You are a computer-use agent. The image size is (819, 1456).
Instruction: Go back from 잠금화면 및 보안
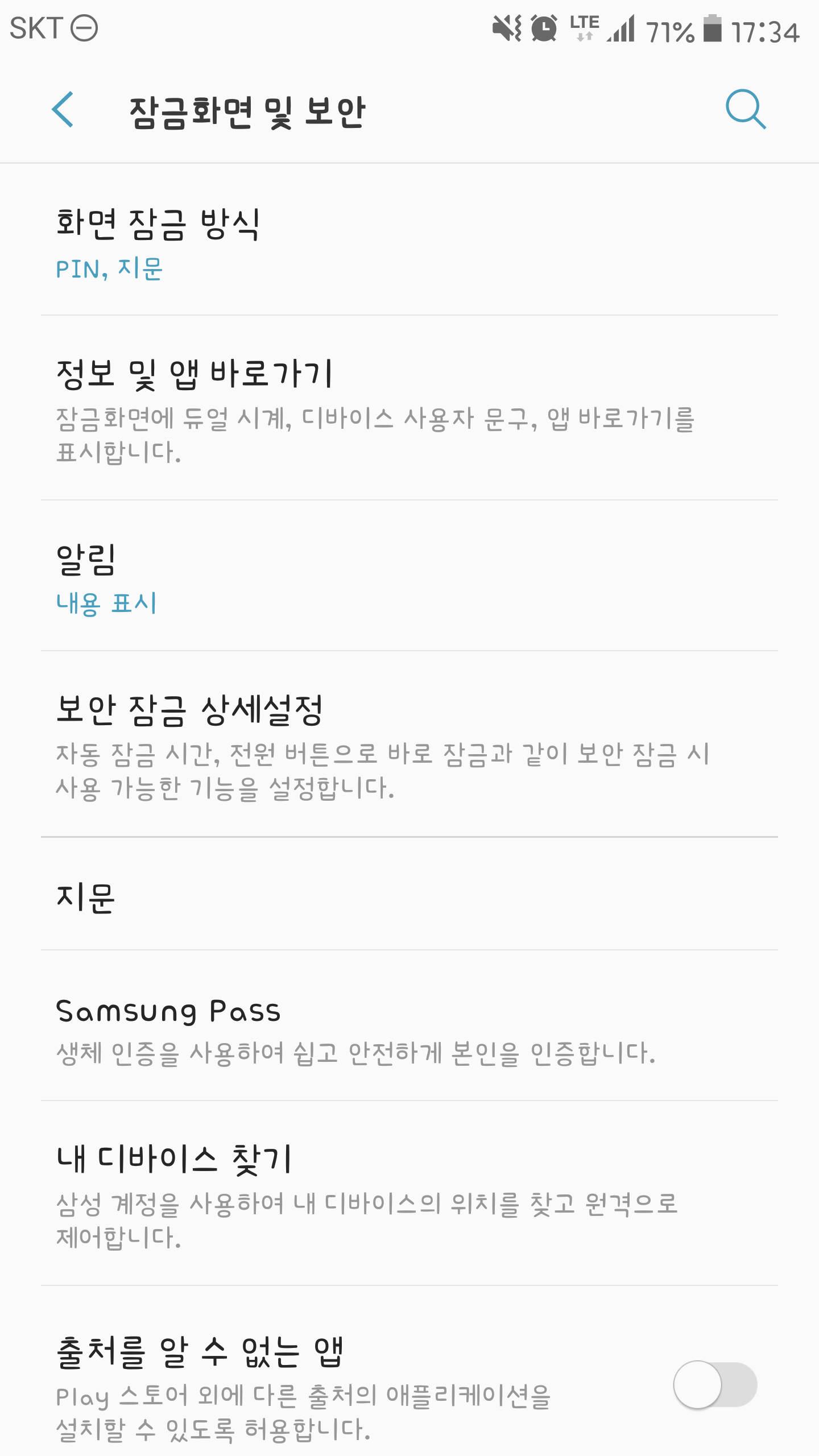pos(63,109)
